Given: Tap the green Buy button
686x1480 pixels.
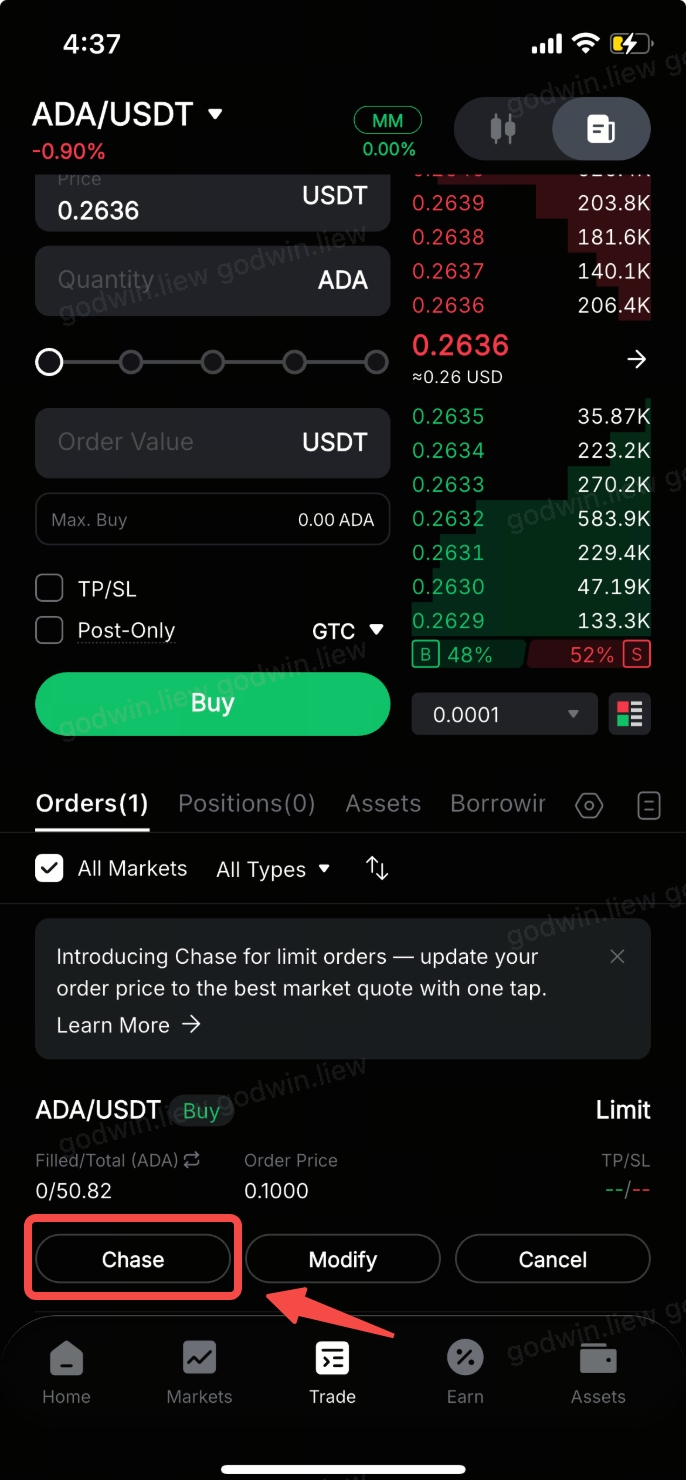Looking at the screenshot, I should (x=212, y=703).
